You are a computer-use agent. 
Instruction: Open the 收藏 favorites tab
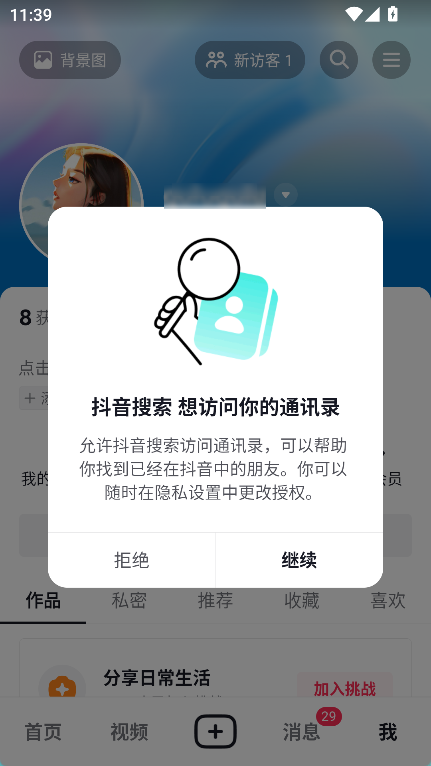pos(302,600)
